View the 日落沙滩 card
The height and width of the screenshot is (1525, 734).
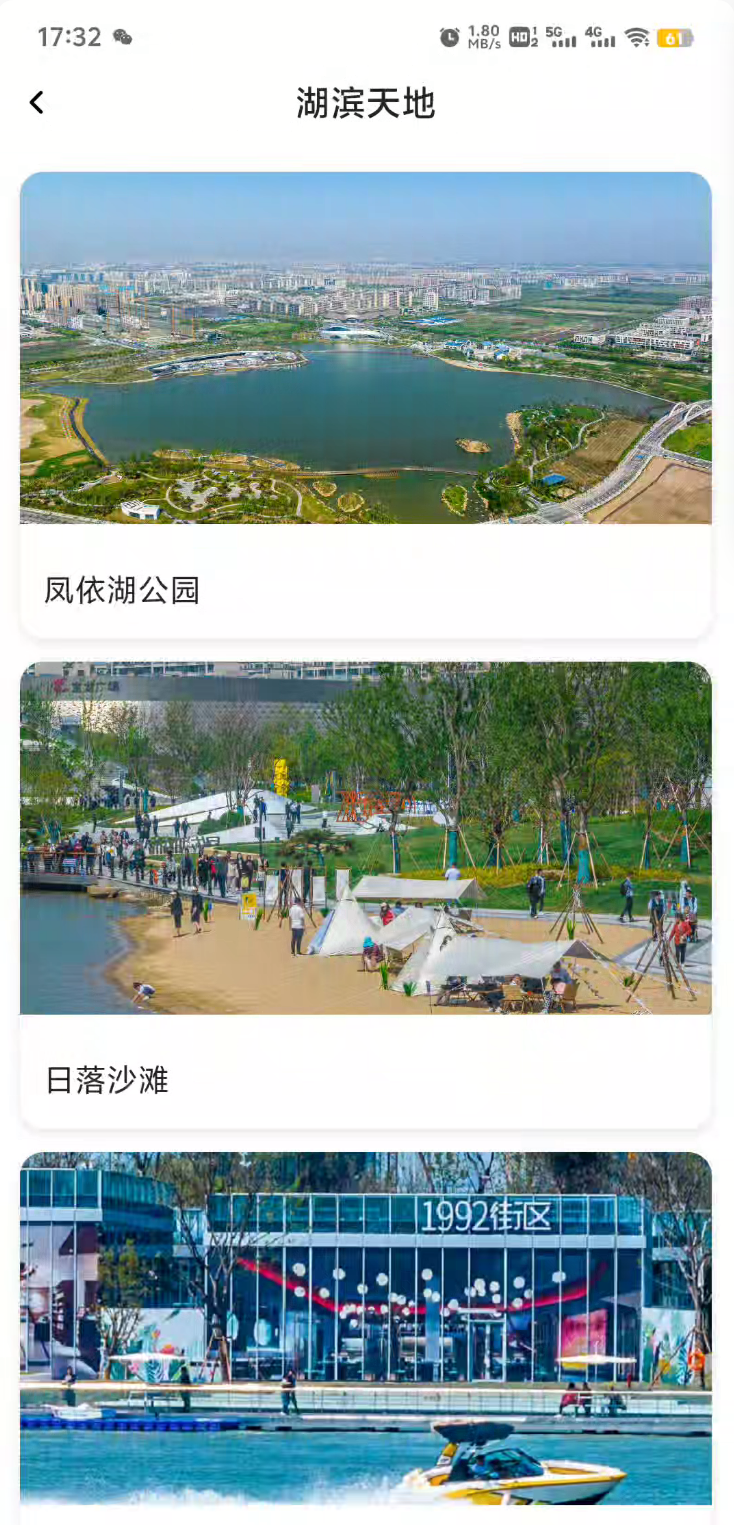pos(365,894)
